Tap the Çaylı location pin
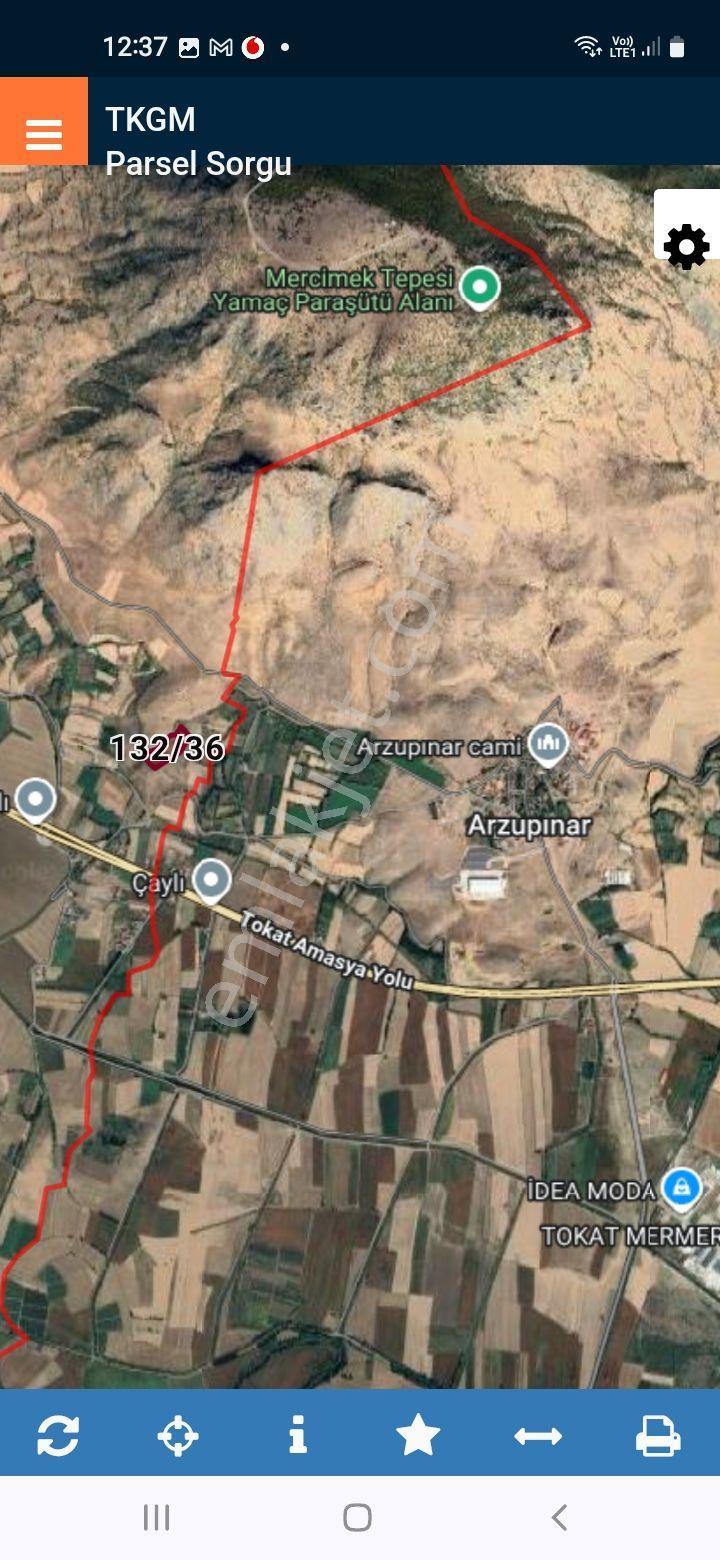720x1560 pixels. click(x=211, y=880)
